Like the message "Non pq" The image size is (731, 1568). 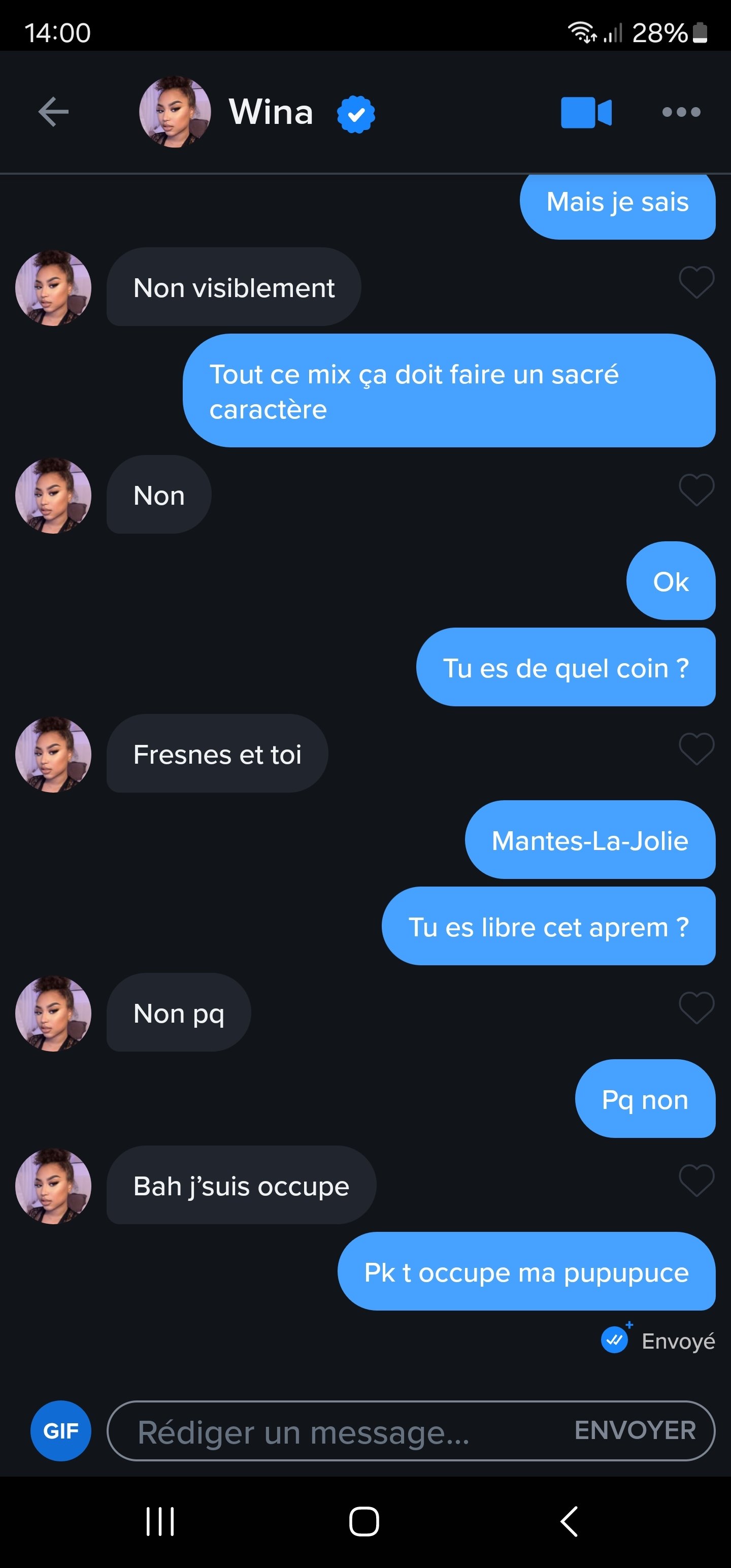pyautogui.click(x=695, y=1007)
